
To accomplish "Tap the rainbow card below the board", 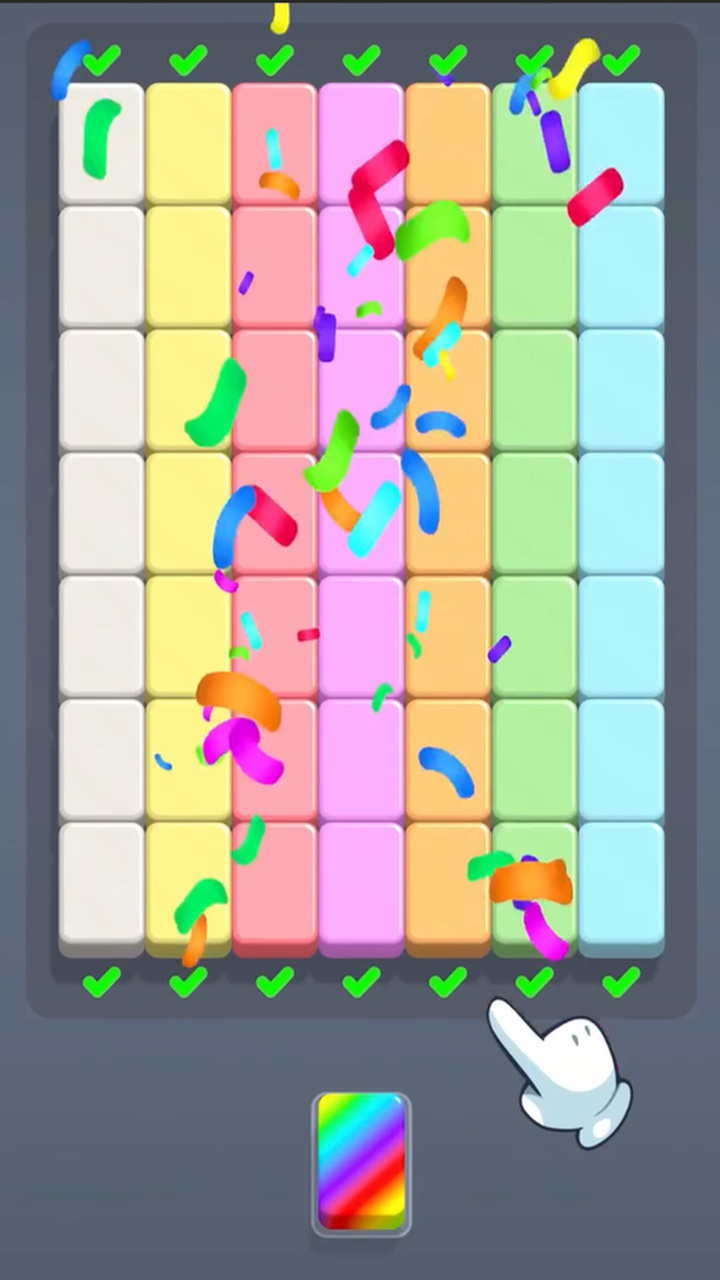I will tap(361, 1162).
